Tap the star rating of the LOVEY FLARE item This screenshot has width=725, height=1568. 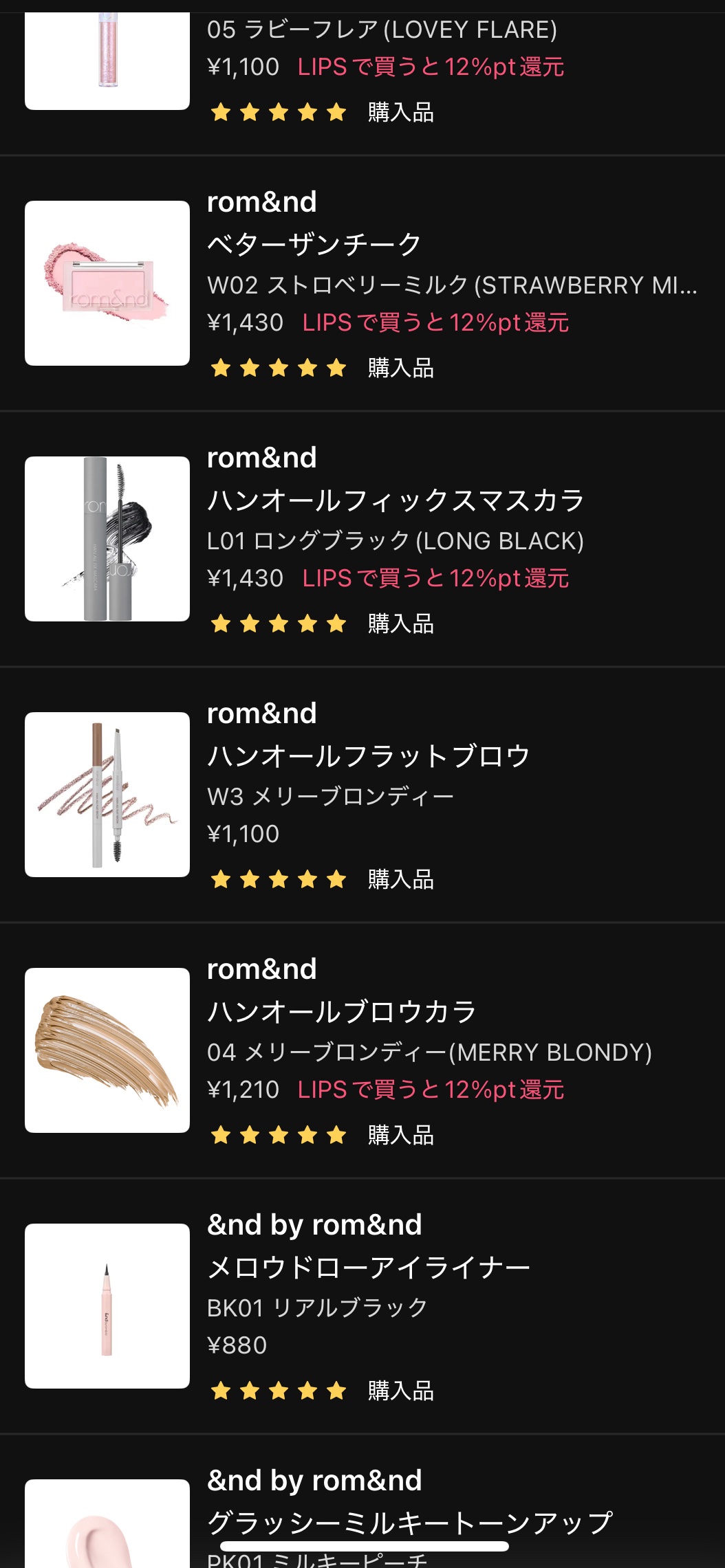(277, 111)
